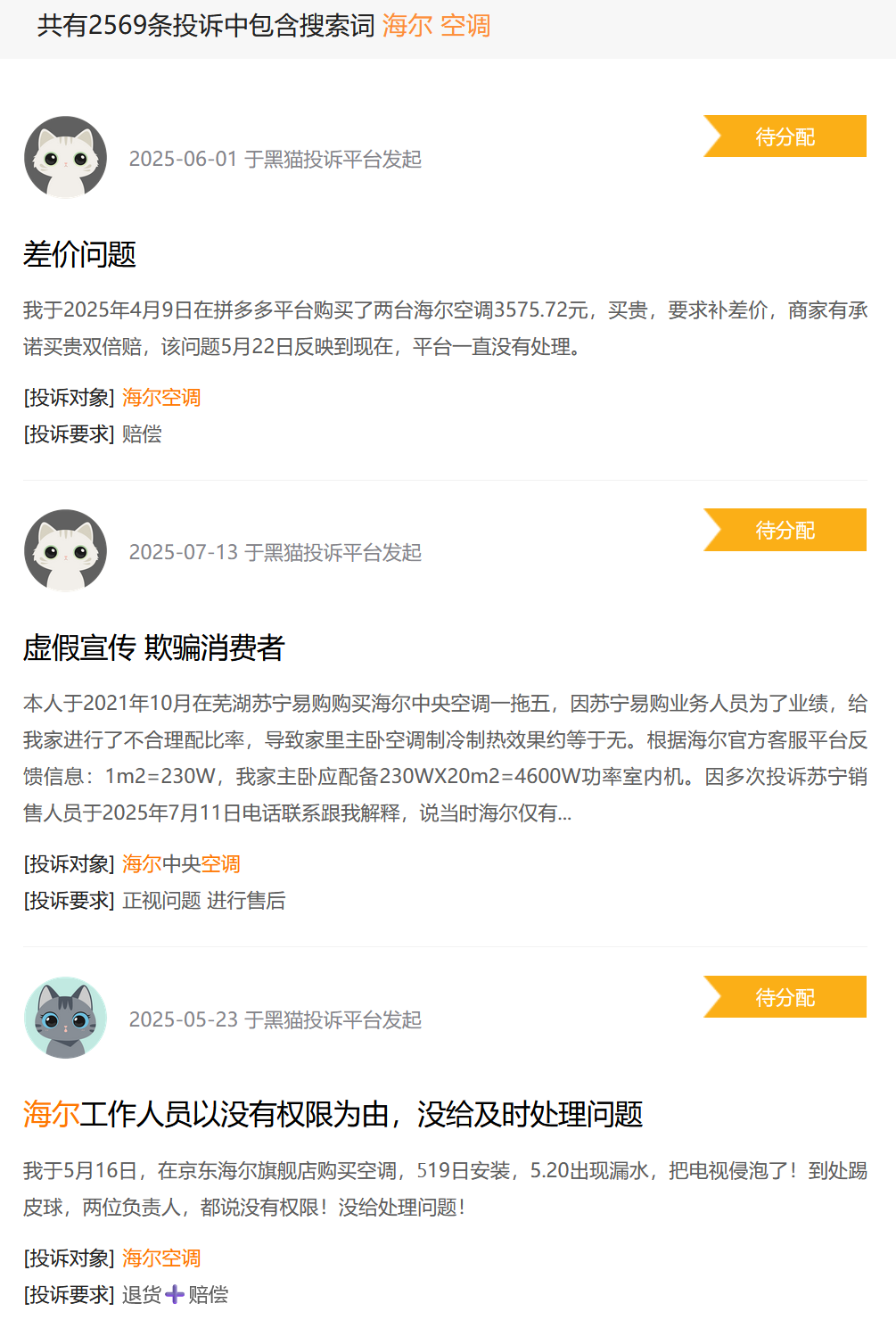Screen dimensions: 896x1320
Task: Open complaint about 海尔工作人员以没有权限为由
Action: [x=333, y=1115]
